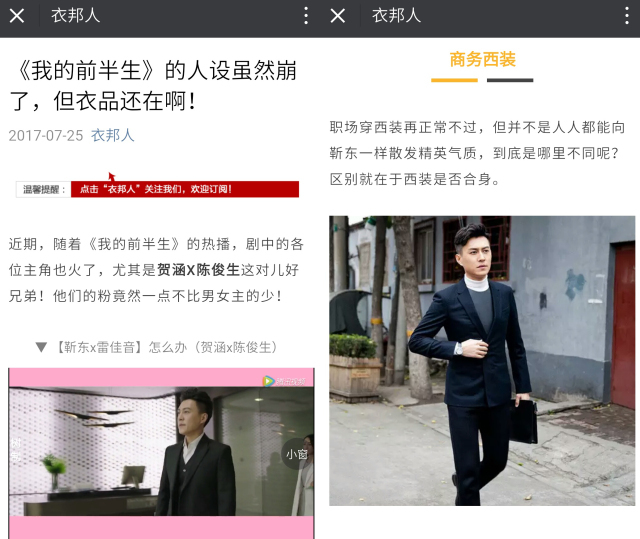The height and width of the screenshot is (539, 640).
Task: Open the 衣邦人 account link beside the date
Action: [112, 135]
